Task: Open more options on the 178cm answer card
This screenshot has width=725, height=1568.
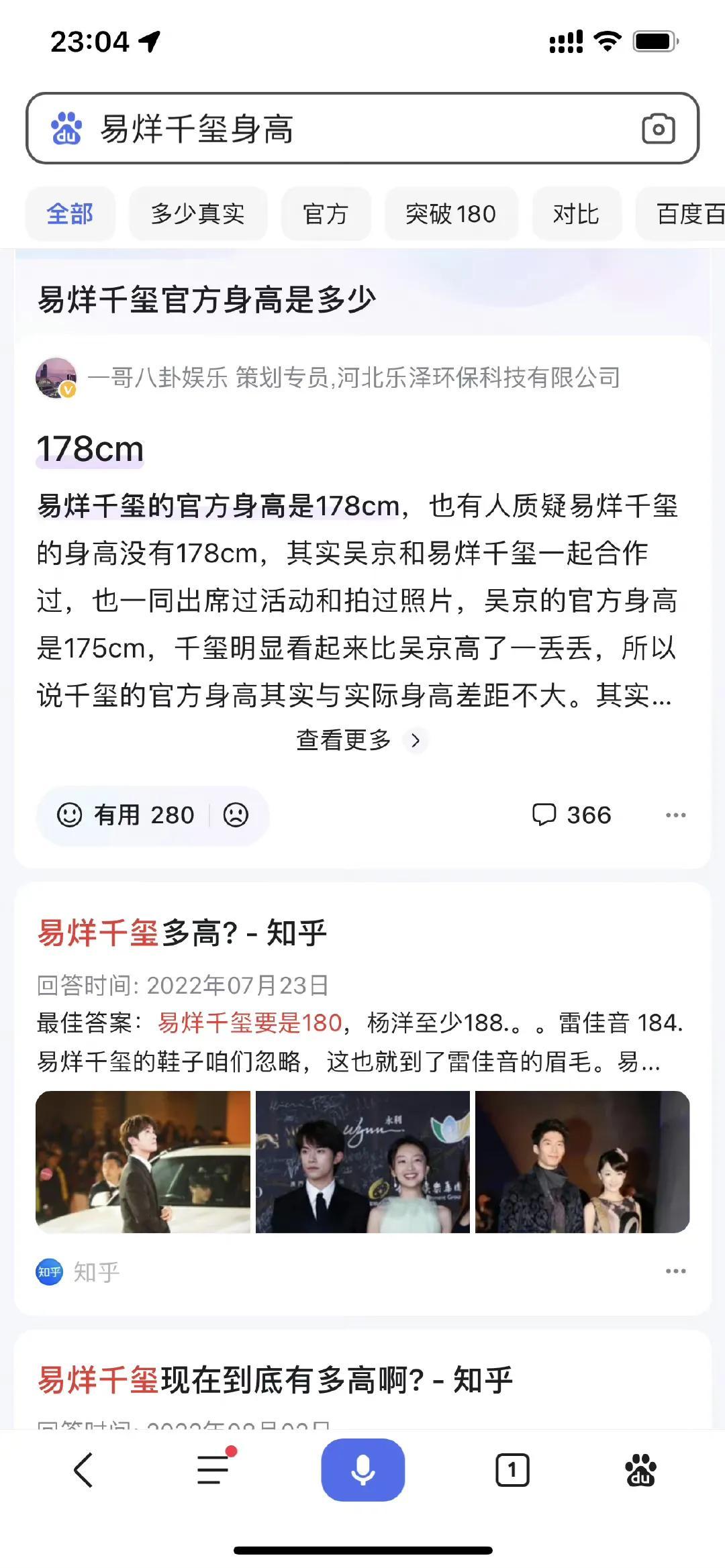Action: pyautogui.click(x=675, y=815)
